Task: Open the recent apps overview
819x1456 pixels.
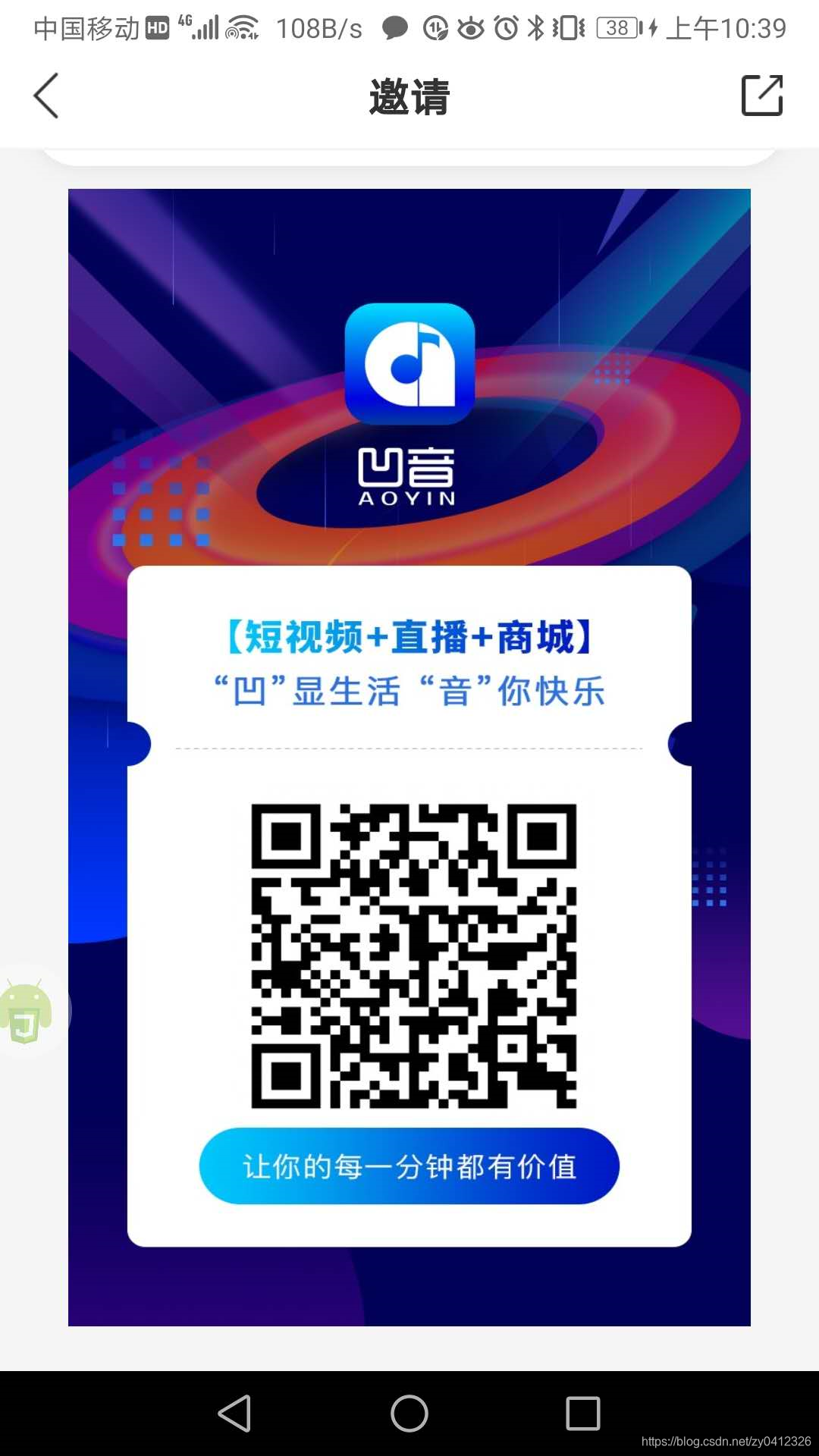Action: click(x=582, y=1414)
